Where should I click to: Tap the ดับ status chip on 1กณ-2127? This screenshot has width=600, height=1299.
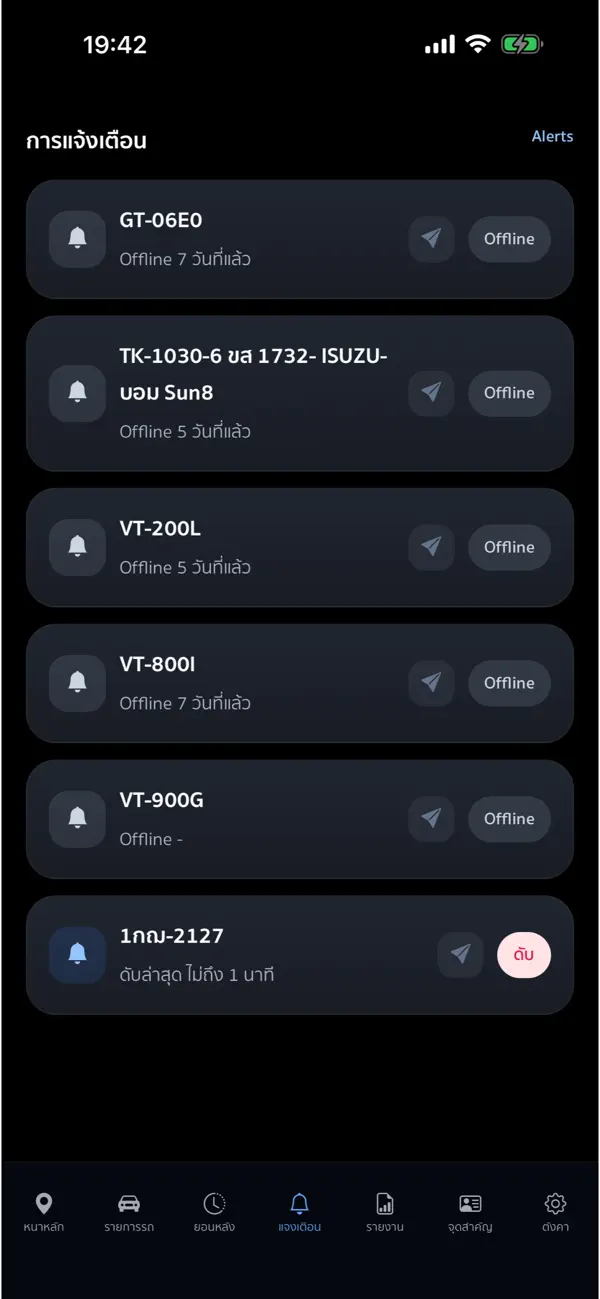[x=524, y=955]
